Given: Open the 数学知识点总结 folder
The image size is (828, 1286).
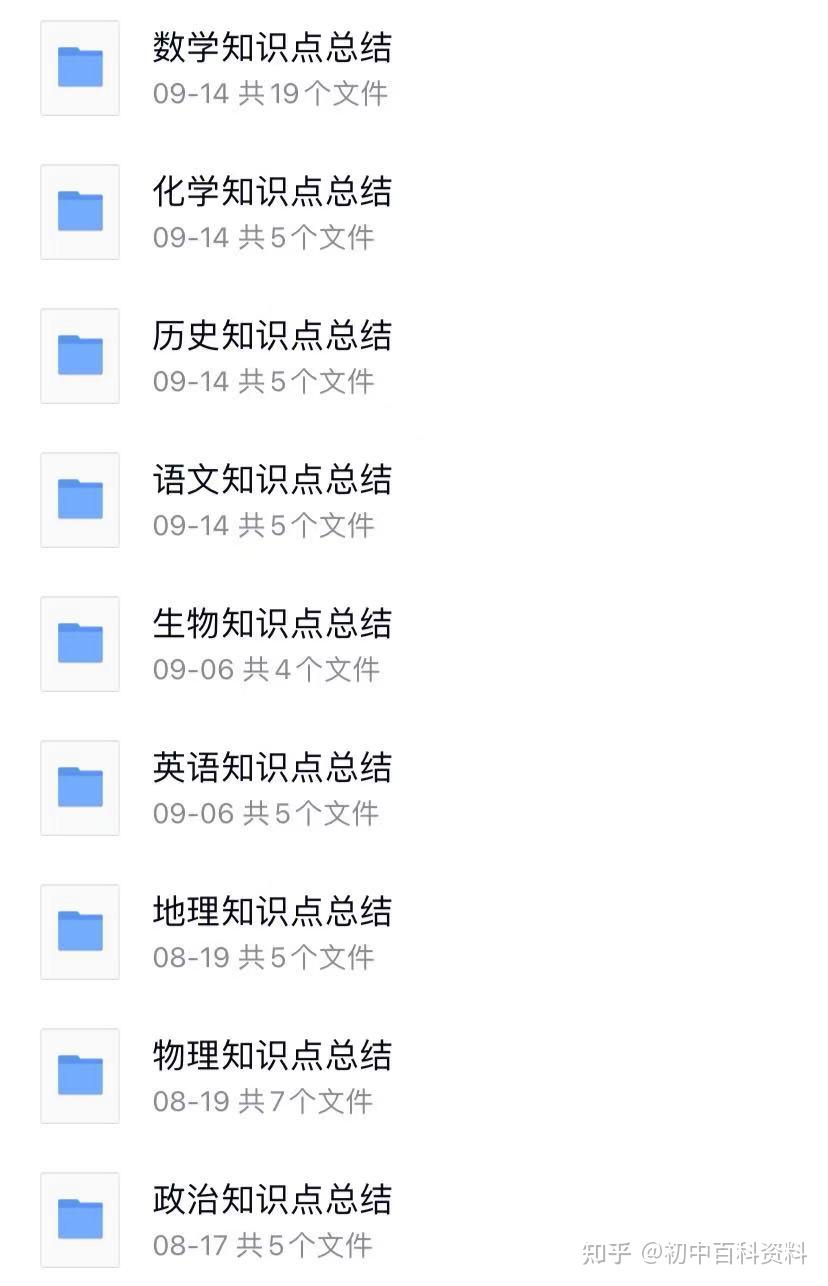Looking at the screenshot, I should [x=271, y=48].
